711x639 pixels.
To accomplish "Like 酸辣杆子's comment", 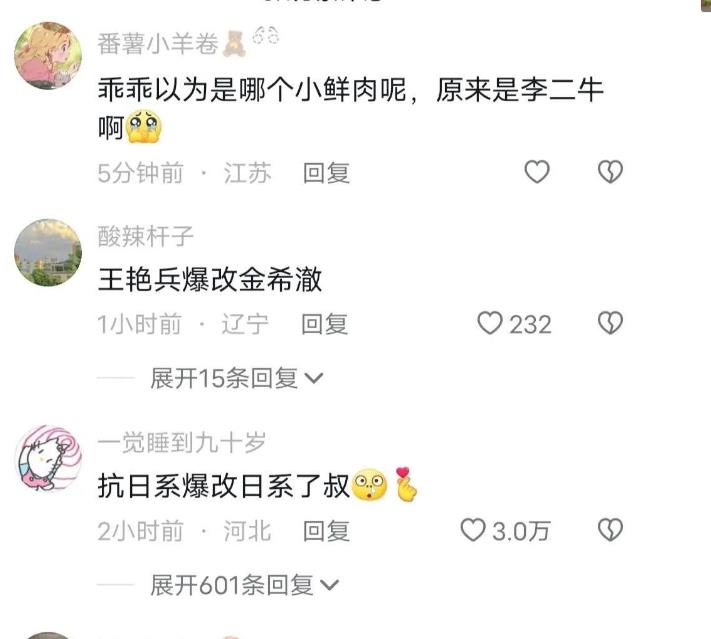I will click(490, 323).
